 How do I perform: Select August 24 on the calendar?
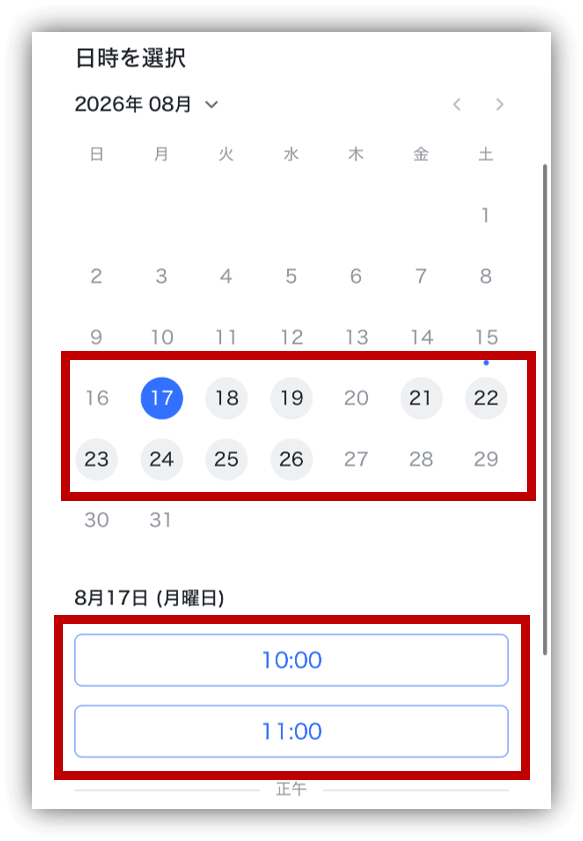[x=161, y=459]
